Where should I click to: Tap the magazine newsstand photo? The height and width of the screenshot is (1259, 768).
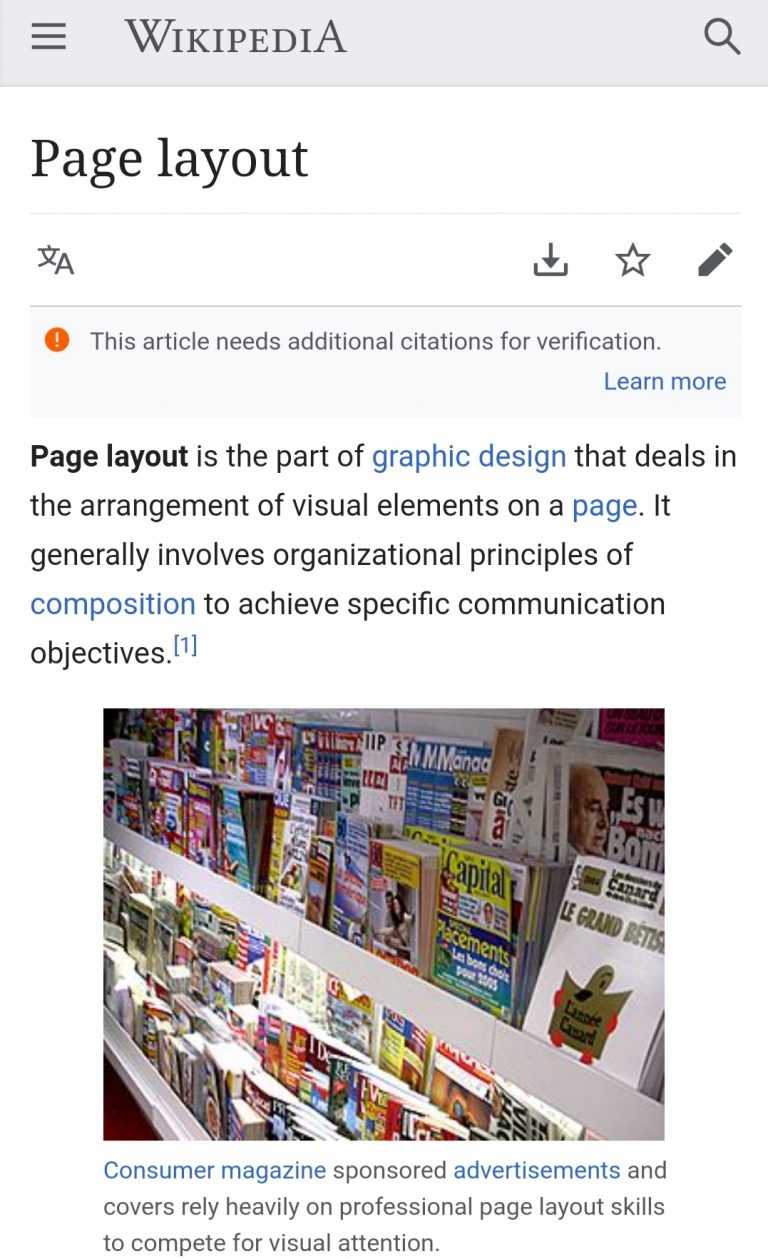384,925
